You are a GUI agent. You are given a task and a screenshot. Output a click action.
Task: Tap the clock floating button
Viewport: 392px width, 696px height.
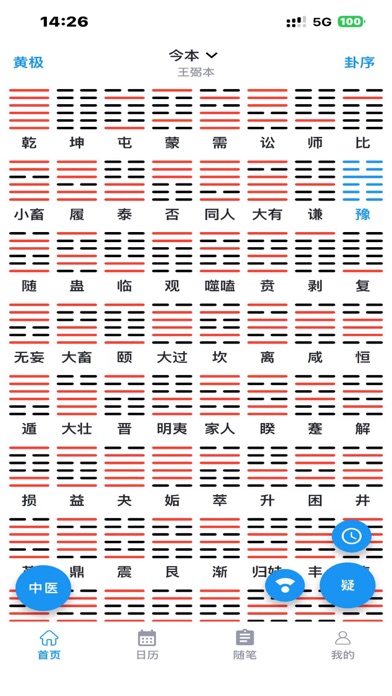(352, 536)
